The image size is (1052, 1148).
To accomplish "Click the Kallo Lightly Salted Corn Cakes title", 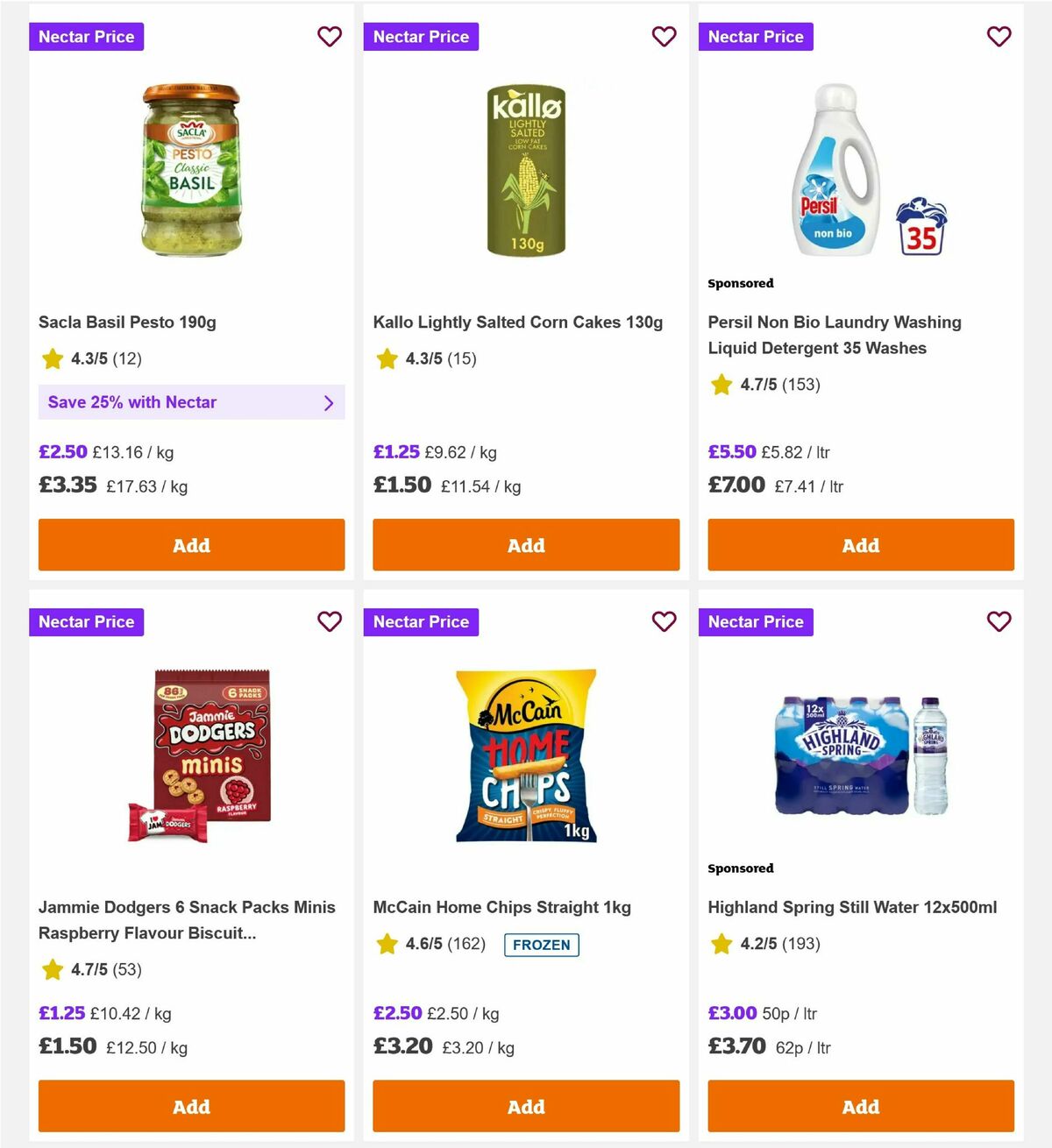I will (518, 322).
